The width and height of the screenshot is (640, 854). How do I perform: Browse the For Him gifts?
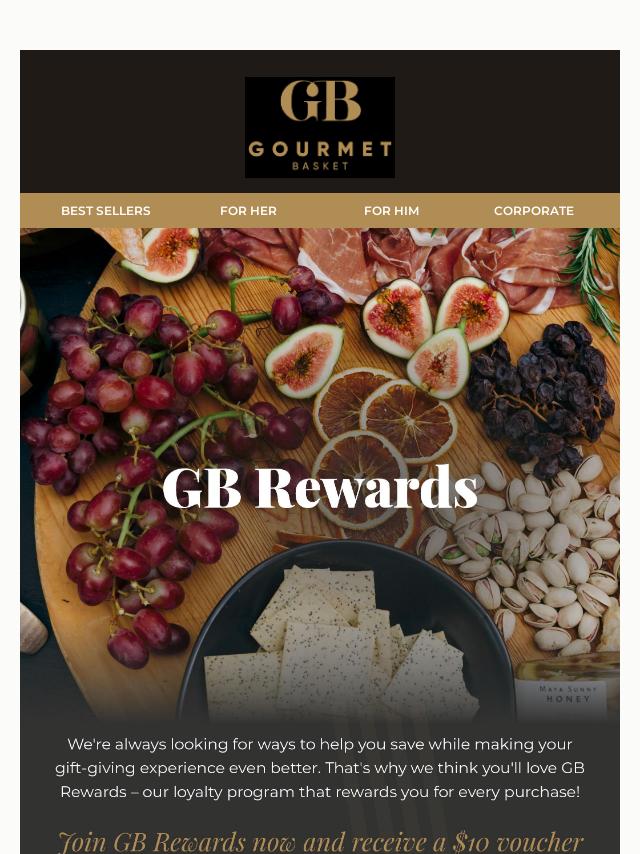(x=391, y=211)
